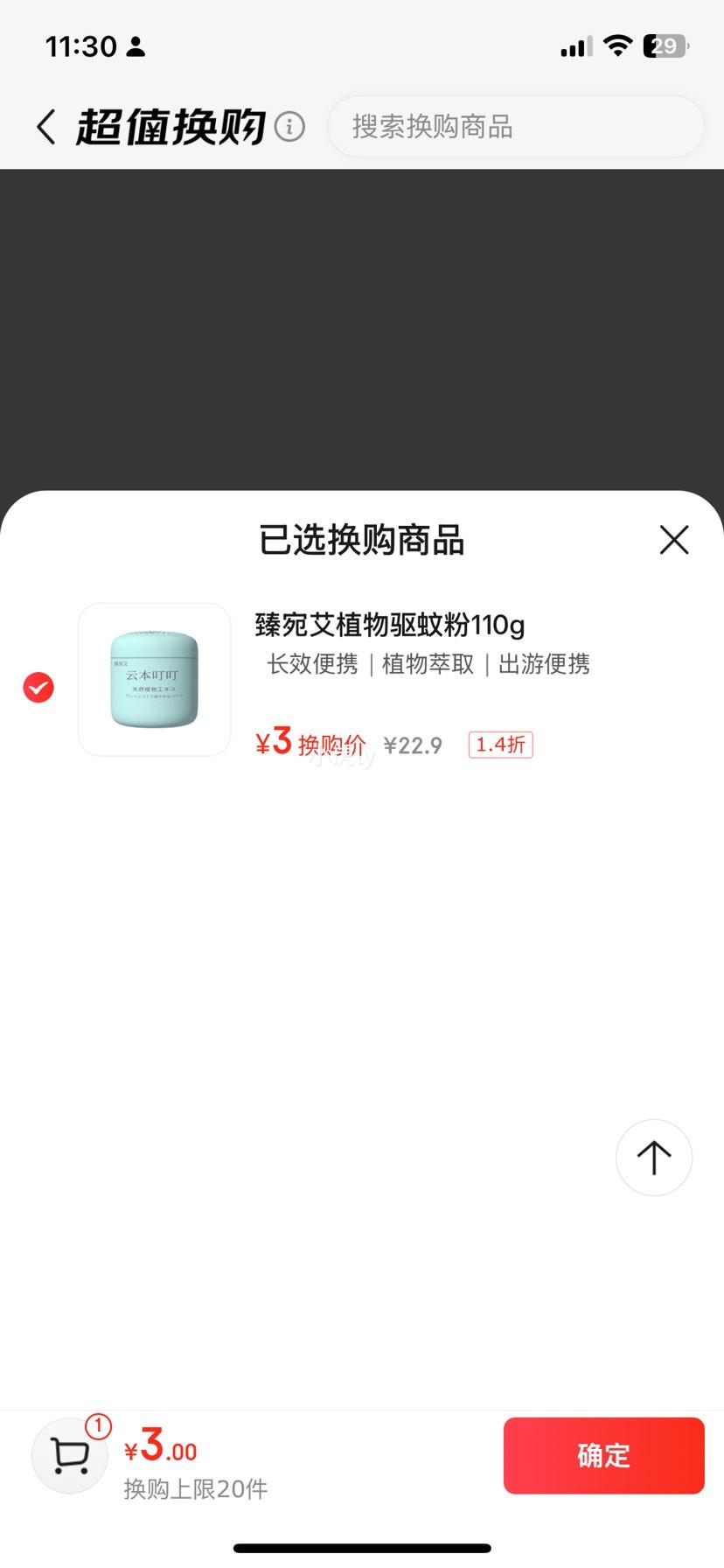The image size is (724, 1568).
Task: Close the 已选换购商品 sheet
Action: [x=674, y=540]
